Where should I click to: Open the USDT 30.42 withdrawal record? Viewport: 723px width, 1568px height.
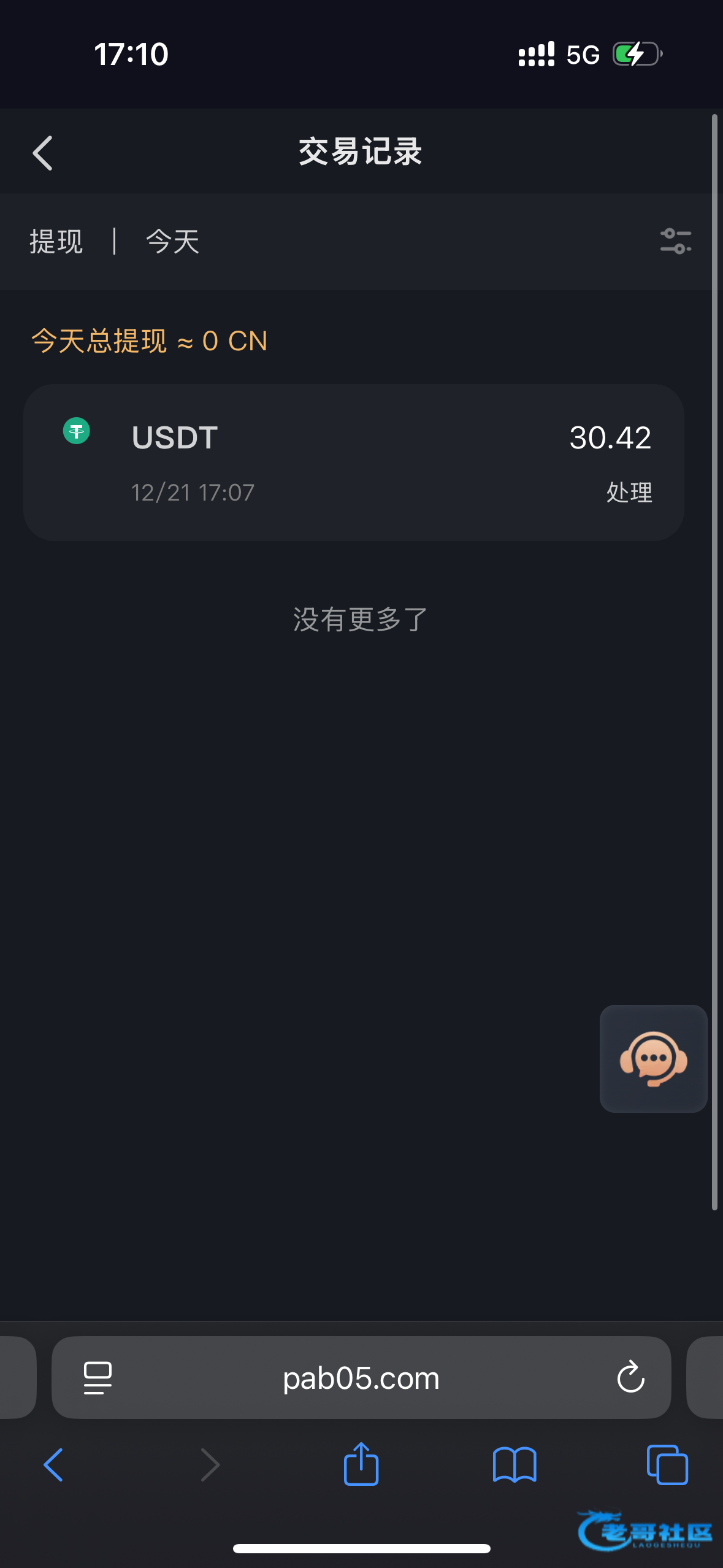click(x=354, y=463)
